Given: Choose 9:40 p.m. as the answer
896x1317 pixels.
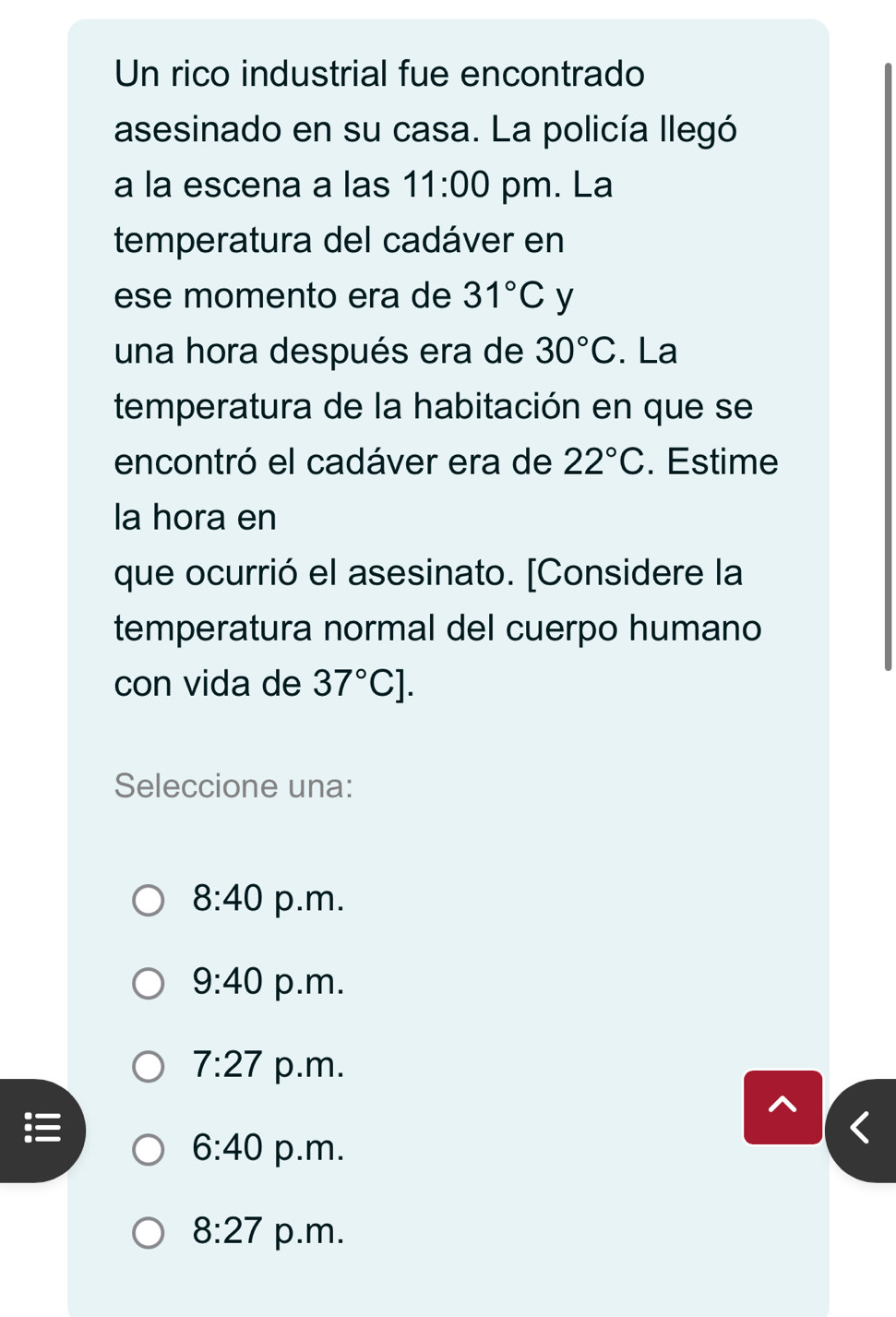Looking at the screenshot, I should (x=149, y=983).
